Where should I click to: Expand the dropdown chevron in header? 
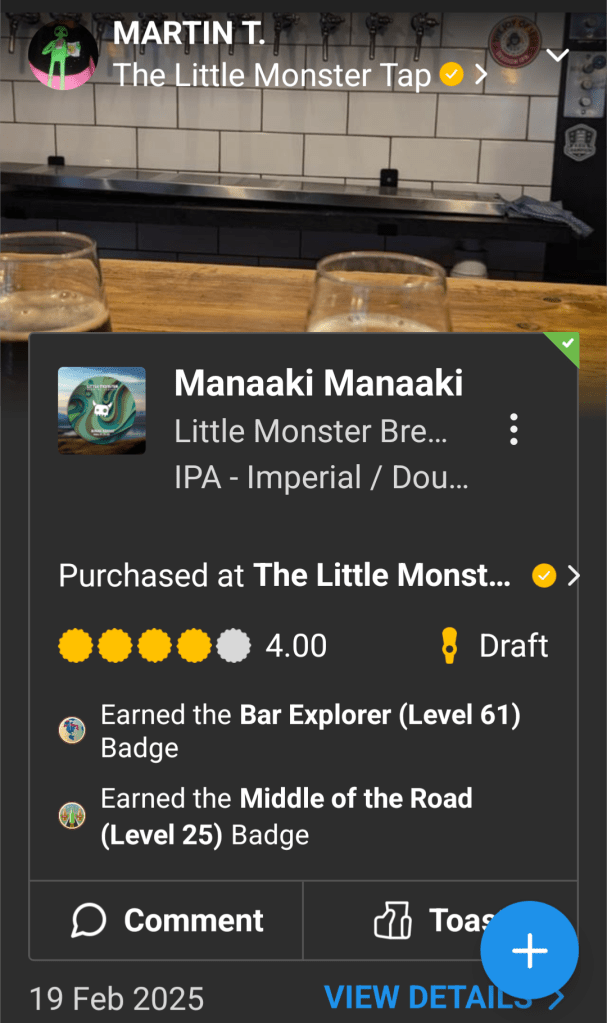(x=557, y=54)
